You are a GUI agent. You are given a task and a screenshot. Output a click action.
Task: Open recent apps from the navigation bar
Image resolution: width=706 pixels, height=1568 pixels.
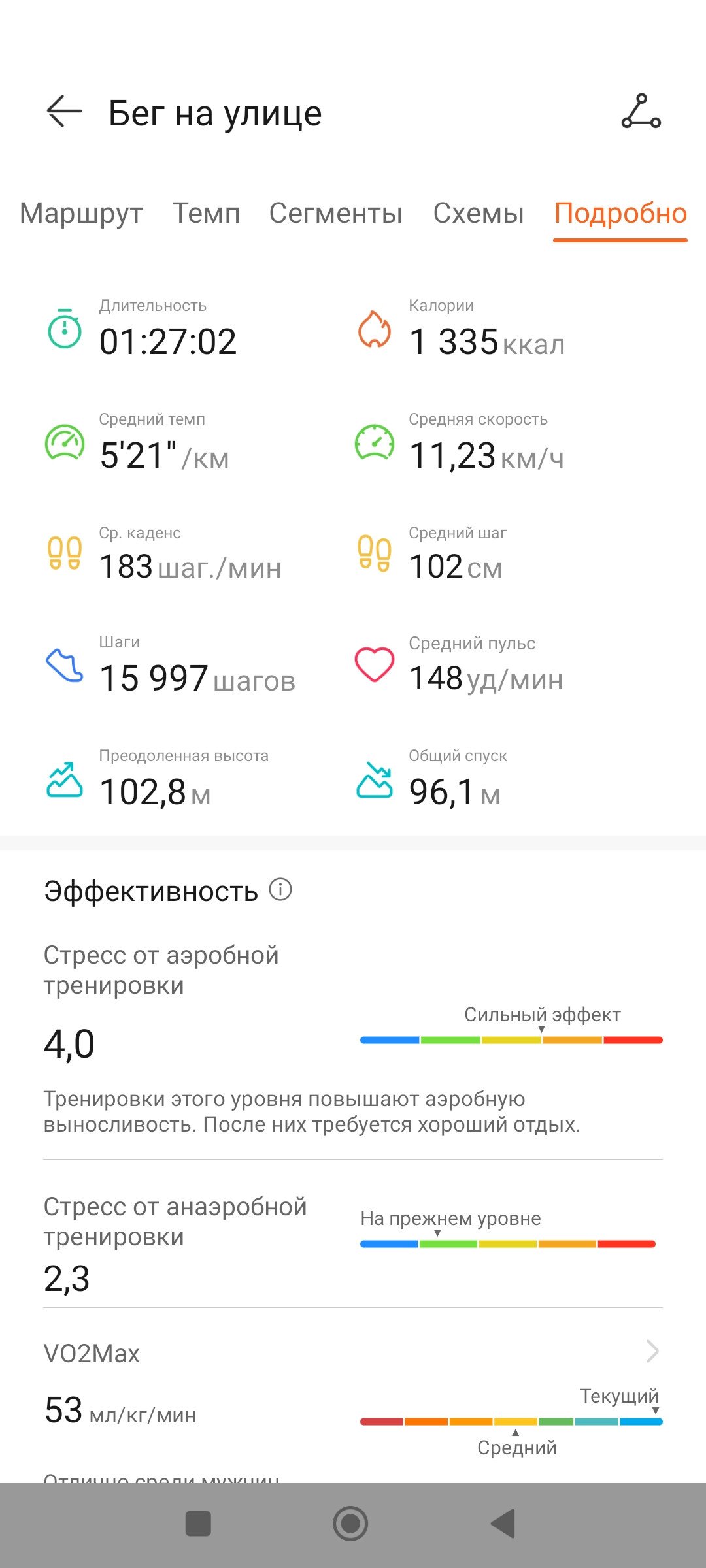point(198,1524)
